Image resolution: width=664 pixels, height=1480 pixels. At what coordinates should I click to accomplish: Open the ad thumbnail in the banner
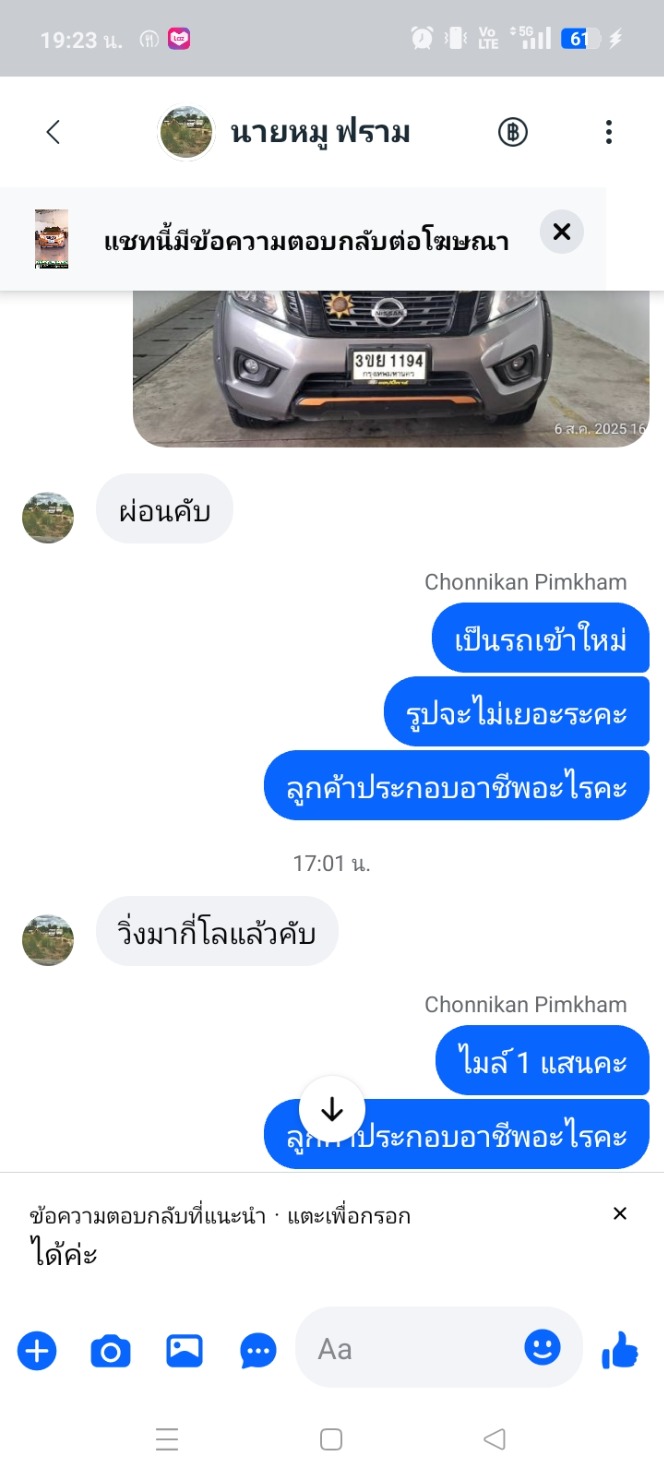pos(52,239)
